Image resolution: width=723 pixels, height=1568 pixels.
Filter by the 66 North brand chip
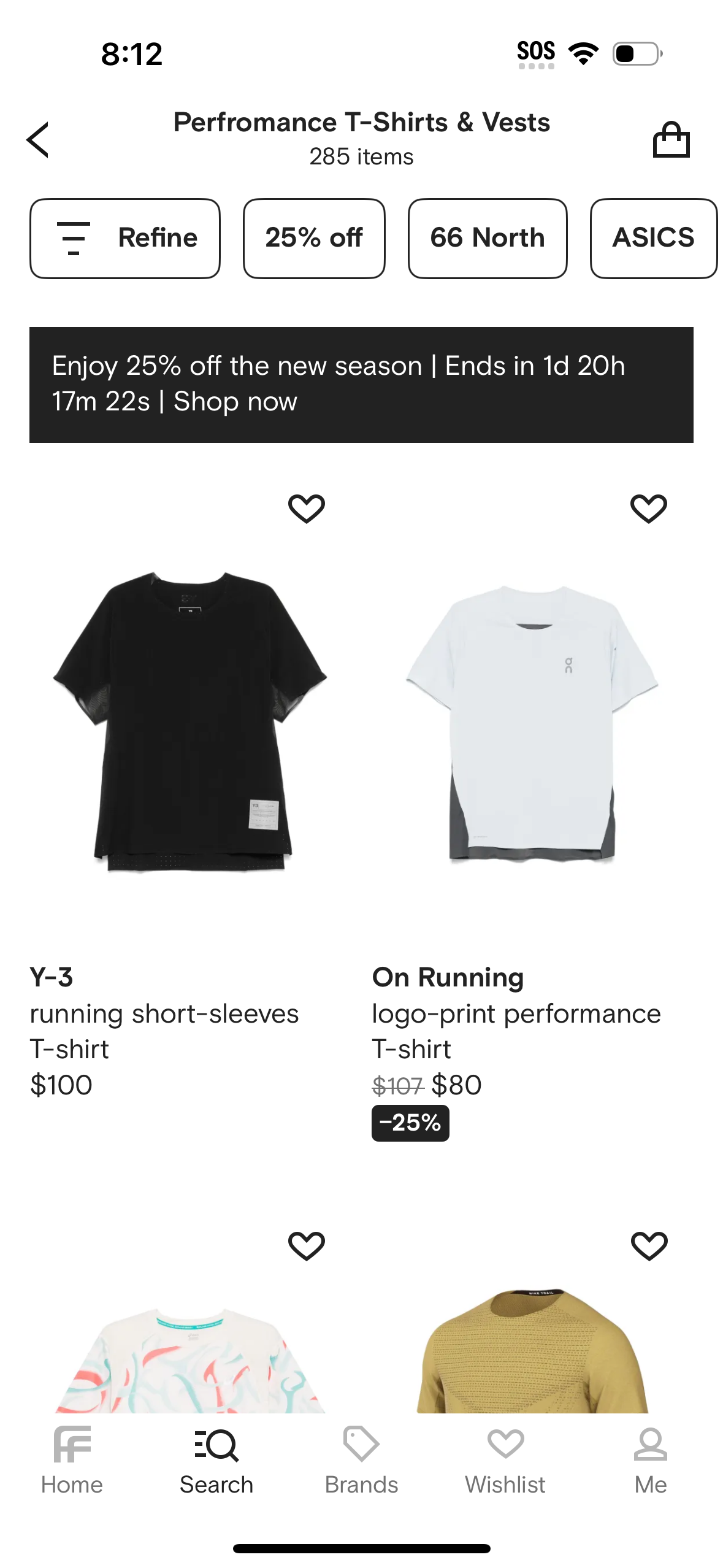(x=487, y=238)
